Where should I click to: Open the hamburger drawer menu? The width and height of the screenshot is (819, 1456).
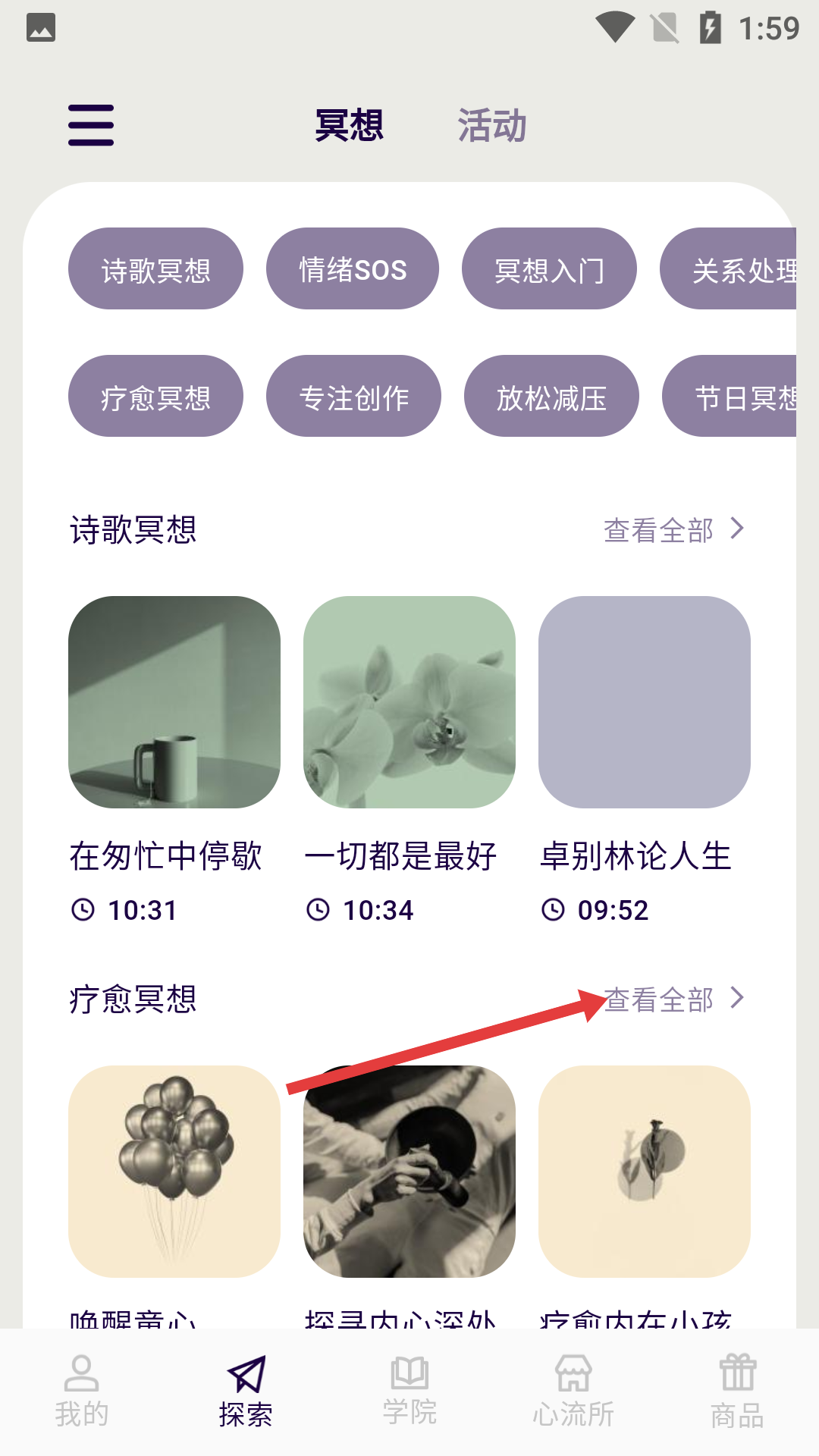[x=91, y=125]
